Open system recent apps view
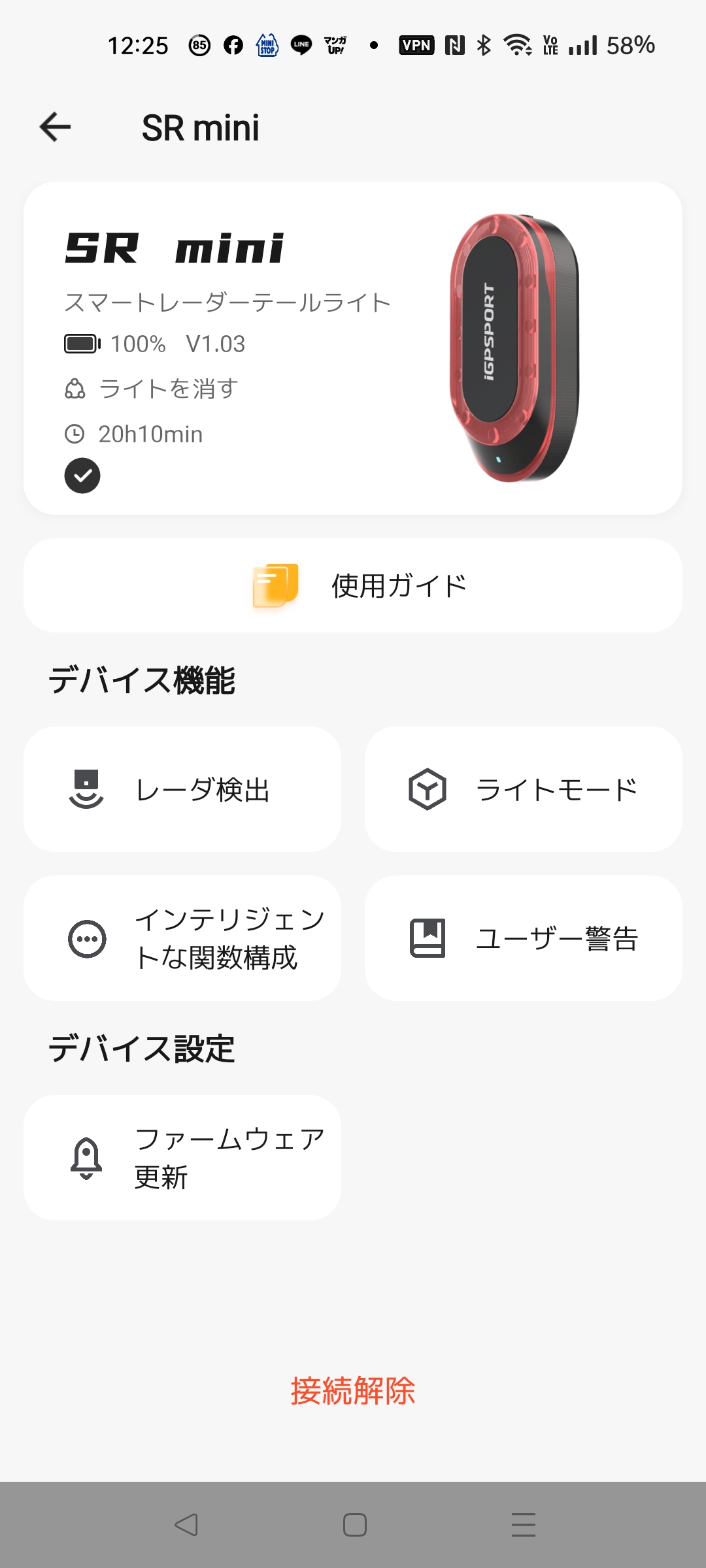Viewport: 706px width, 1568px height. tap(523, 1525)
